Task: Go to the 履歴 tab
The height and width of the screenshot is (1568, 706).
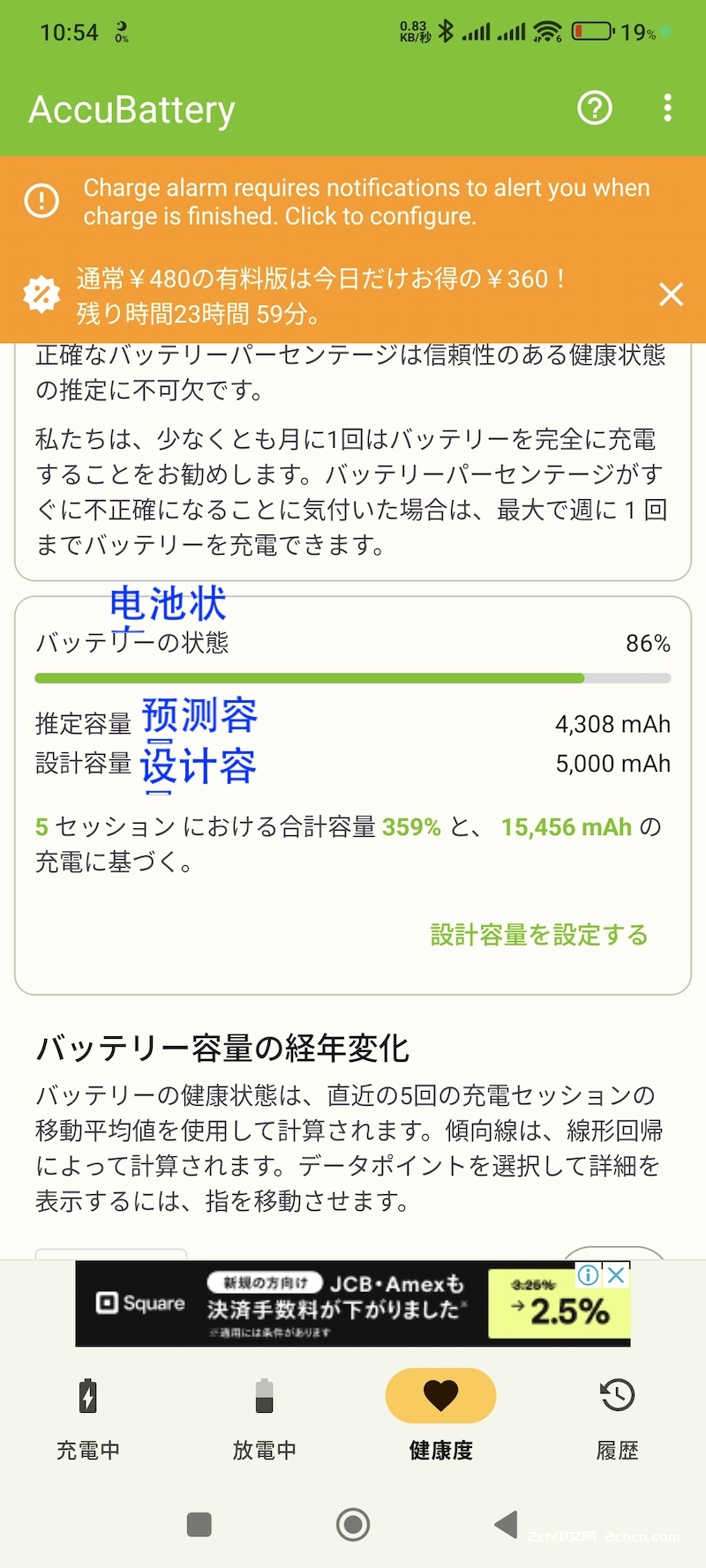Action: tap(618, 1416)
